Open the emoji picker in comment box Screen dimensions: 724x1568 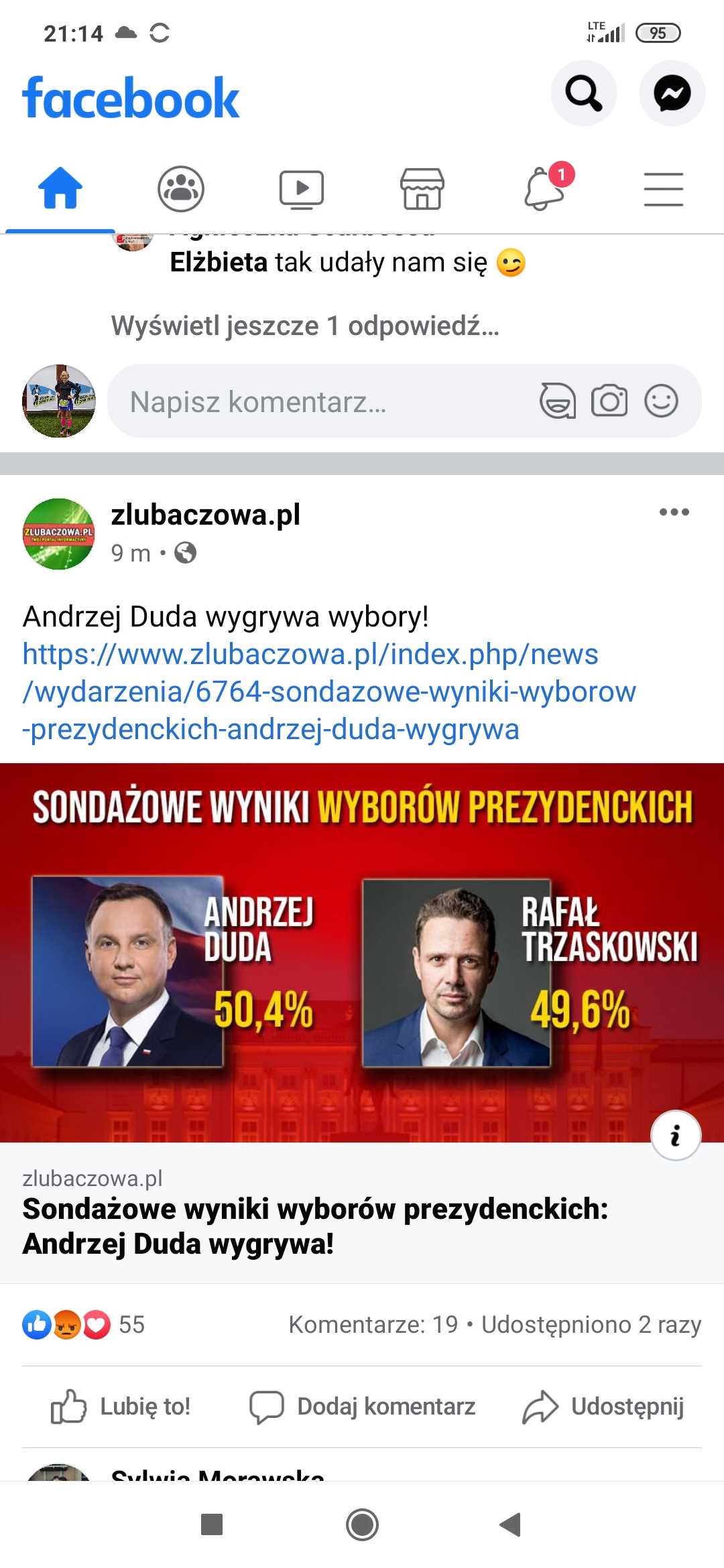pos(661,401)
